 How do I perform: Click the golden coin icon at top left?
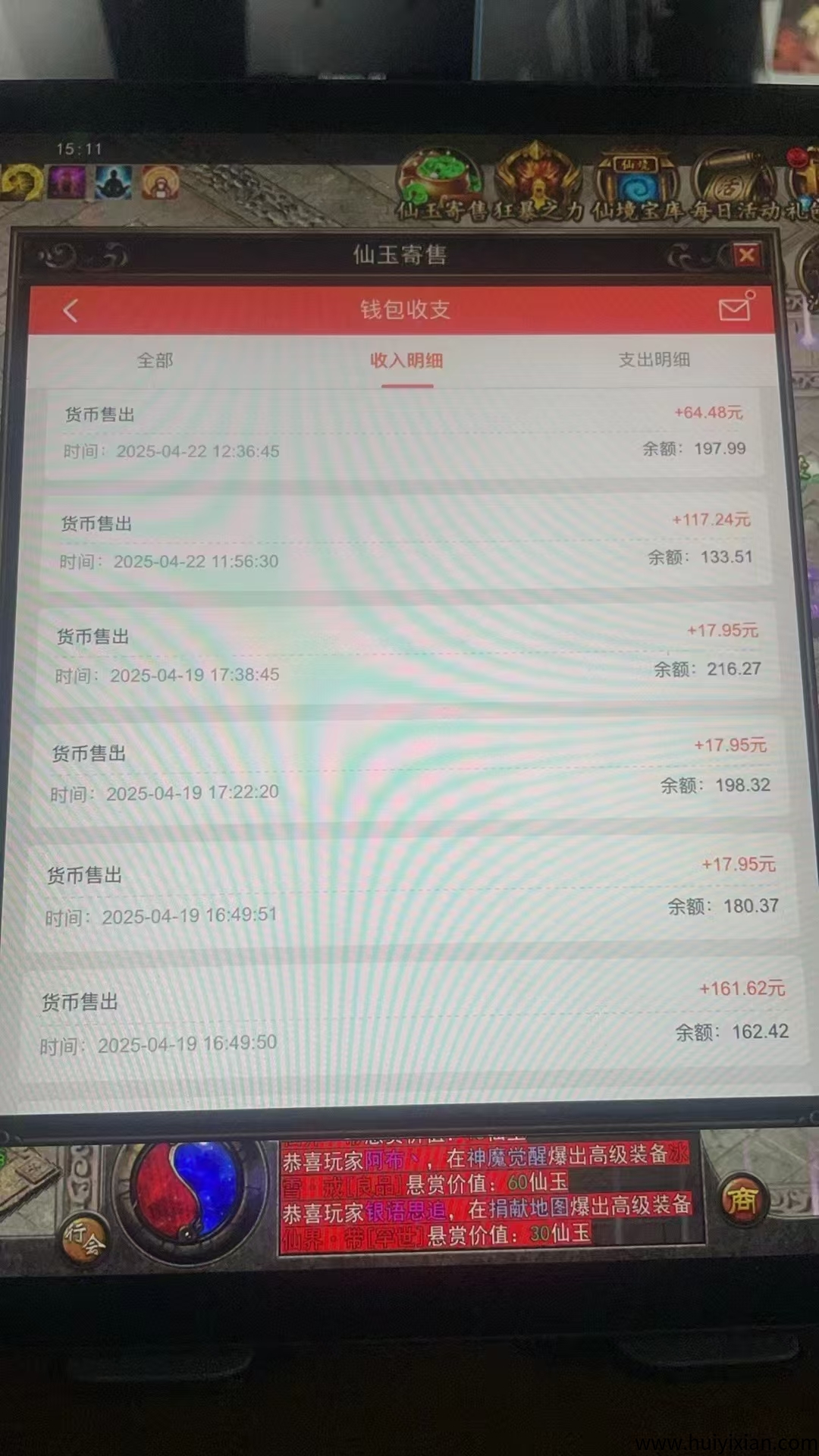[19, 180]
